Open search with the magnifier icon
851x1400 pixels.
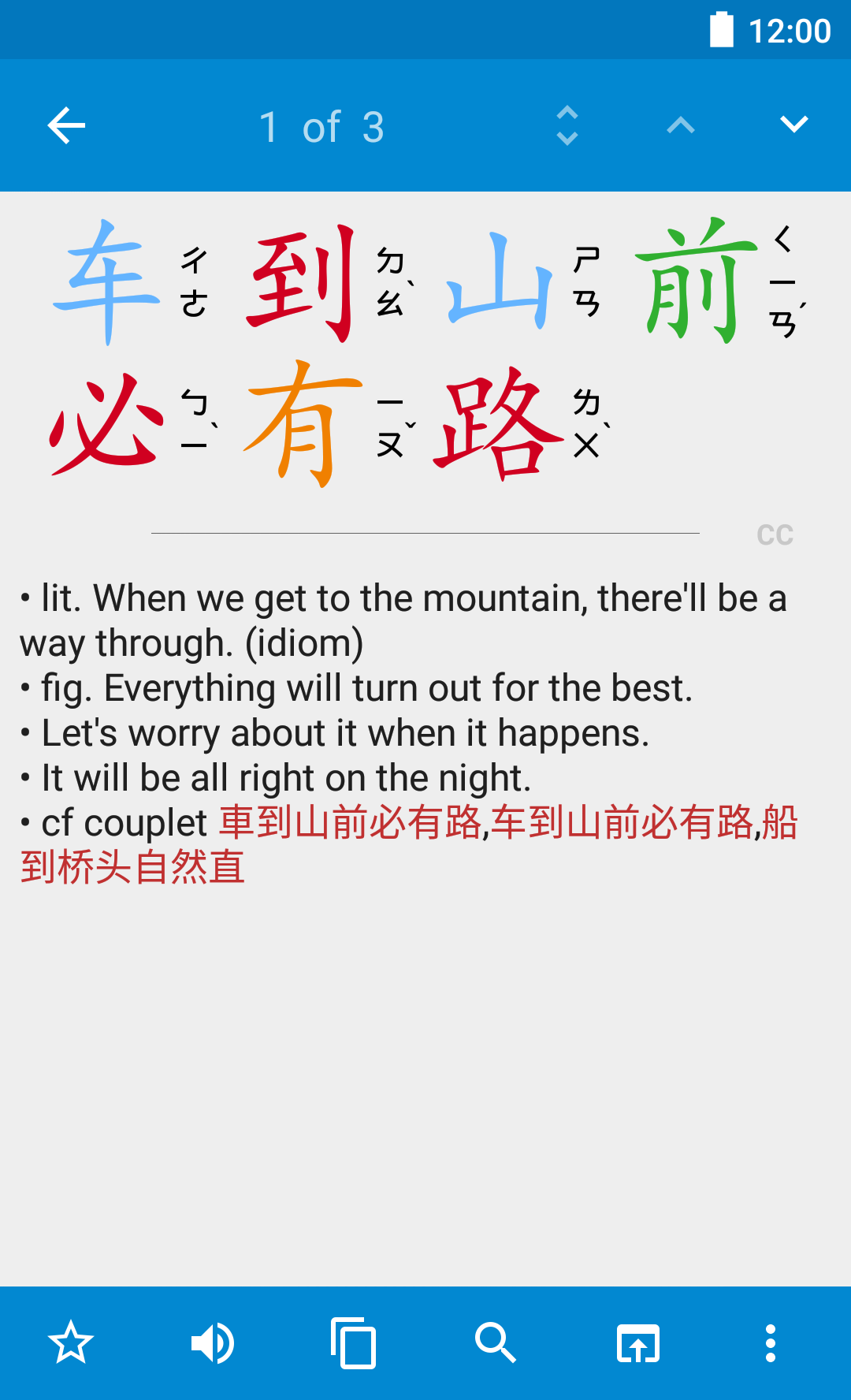click(x=496, y=1342)
